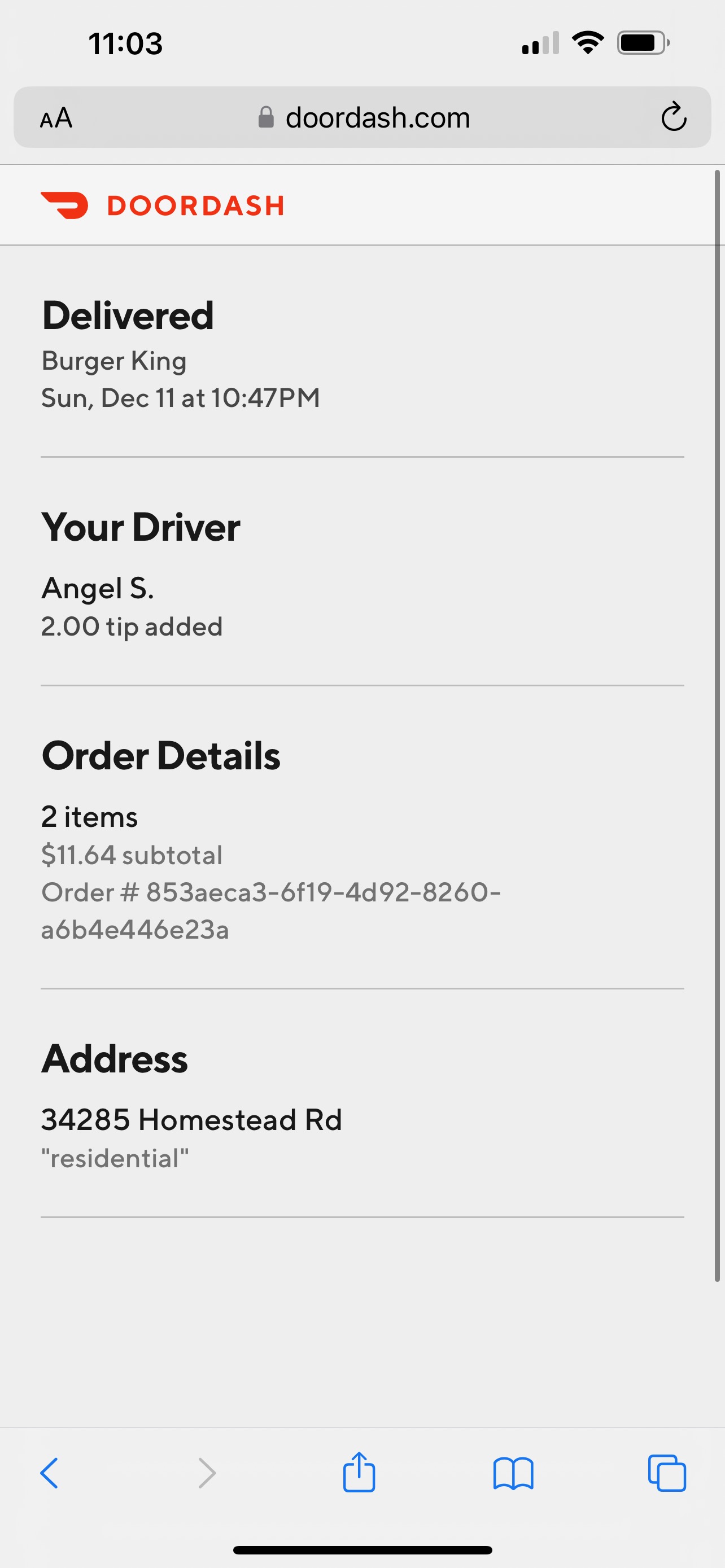Tap the Order Details heading
Screen dimensions: 725x1568
(160, 755)
